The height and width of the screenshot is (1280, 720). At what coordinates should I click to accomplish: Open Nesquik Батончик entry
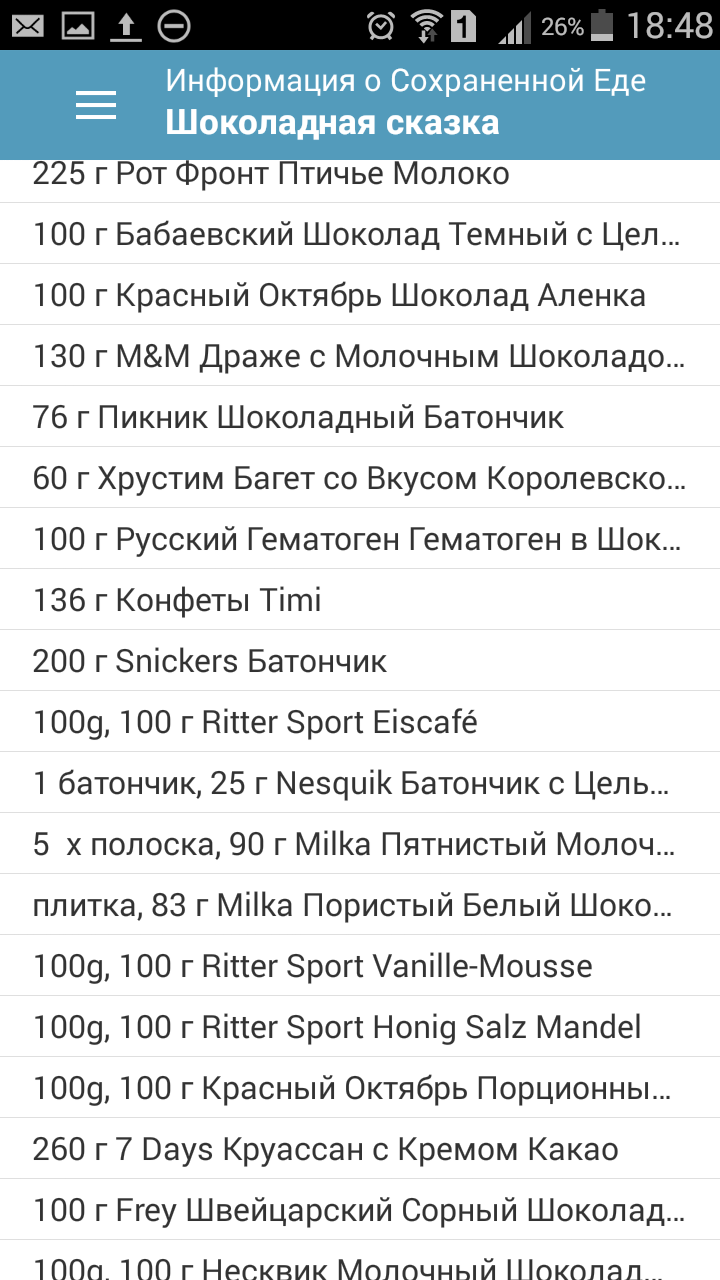pos(360,783)
